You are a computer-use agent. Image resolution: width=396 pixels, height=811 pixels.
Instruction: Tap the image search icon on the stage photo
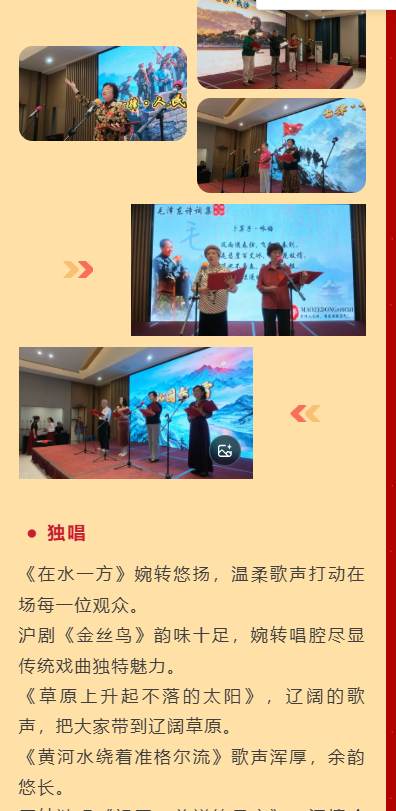tap(225, 450)
